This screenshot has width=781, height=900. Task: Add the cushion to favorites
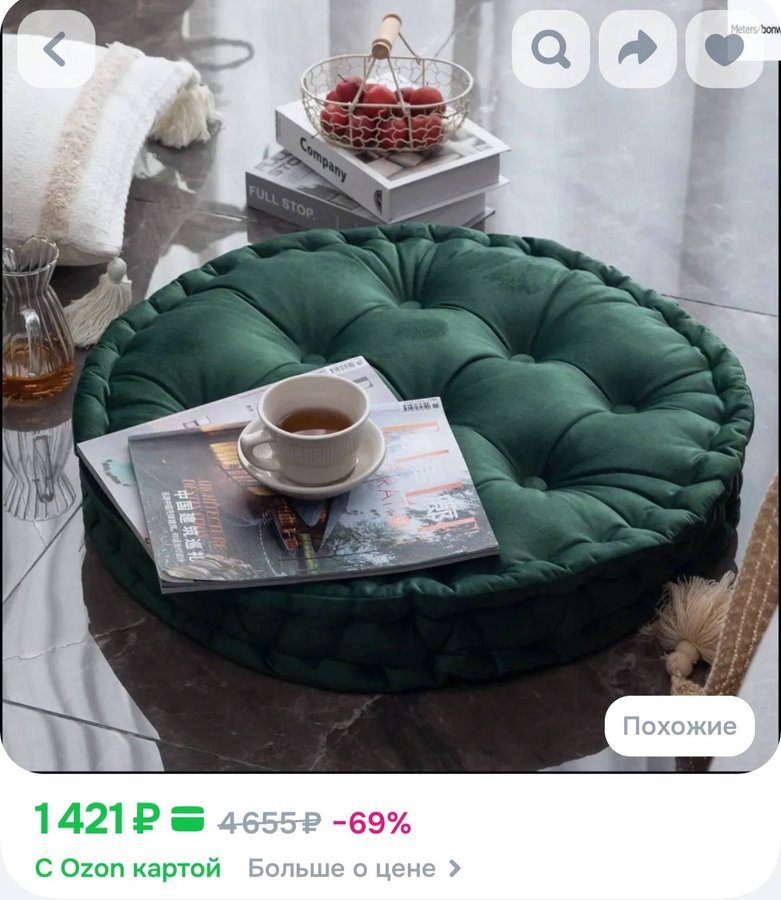pyautogui.click(x=724, y=49)
